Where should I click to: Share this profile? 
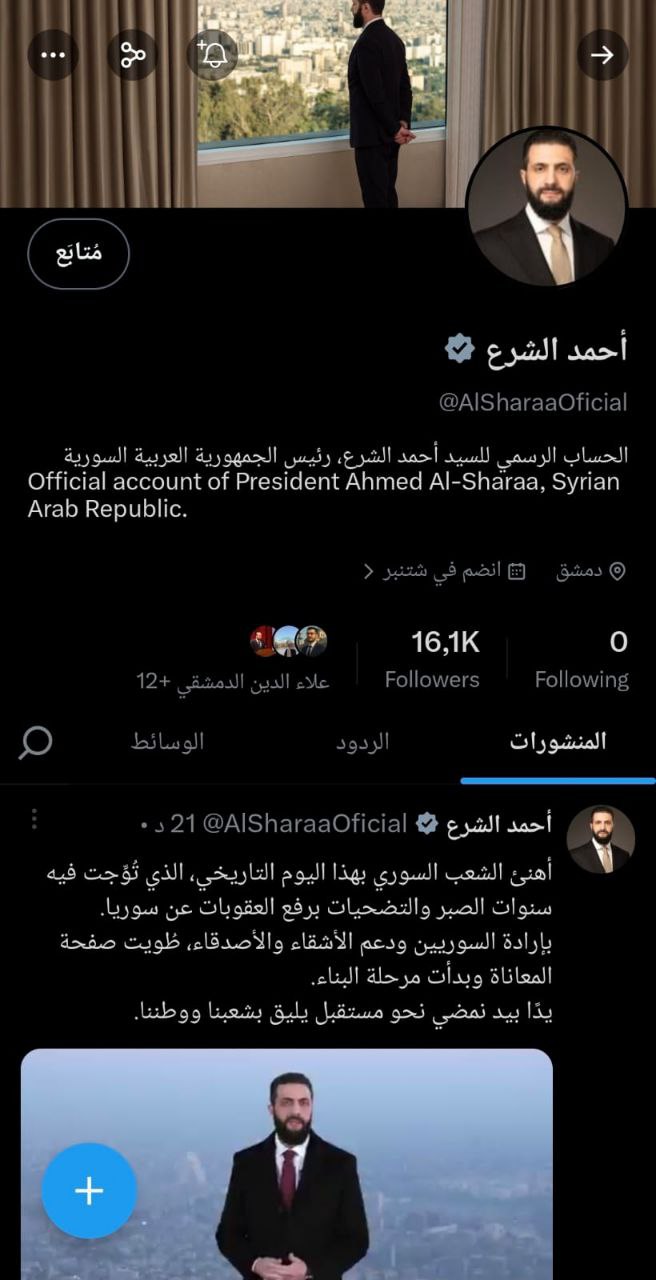[x=132, y=55]
